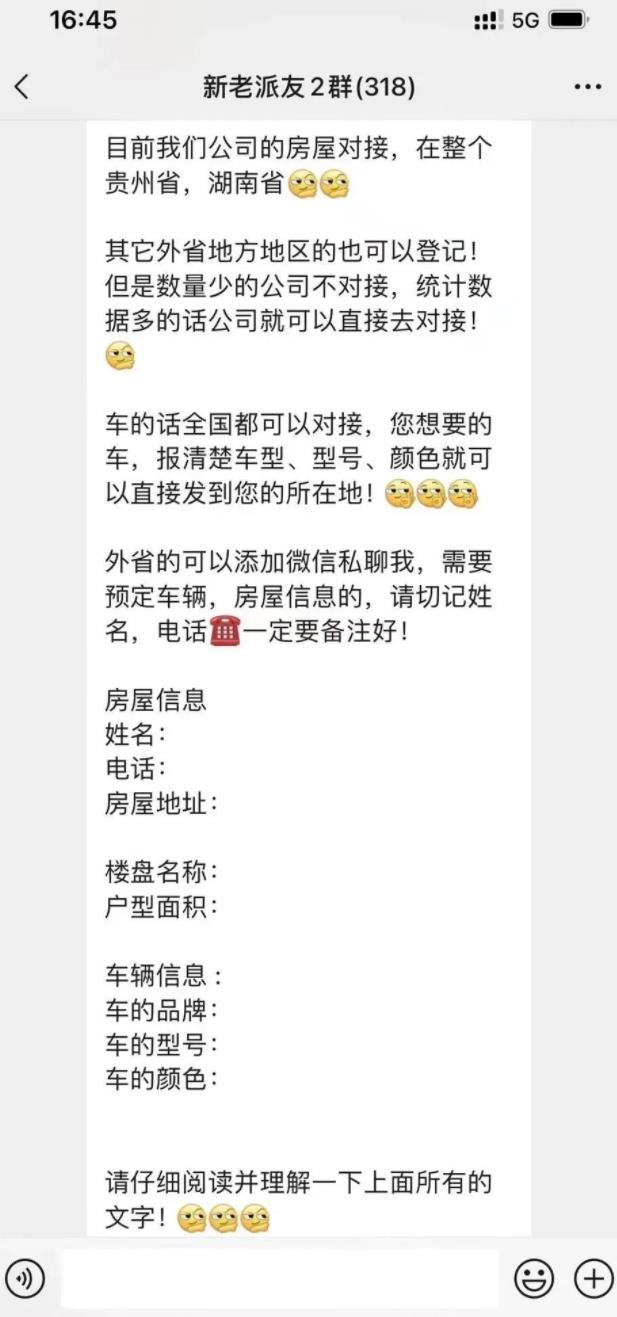Go back from the group chat
The height and width of the screenshot is (1317, 617).
coord(22,87)
